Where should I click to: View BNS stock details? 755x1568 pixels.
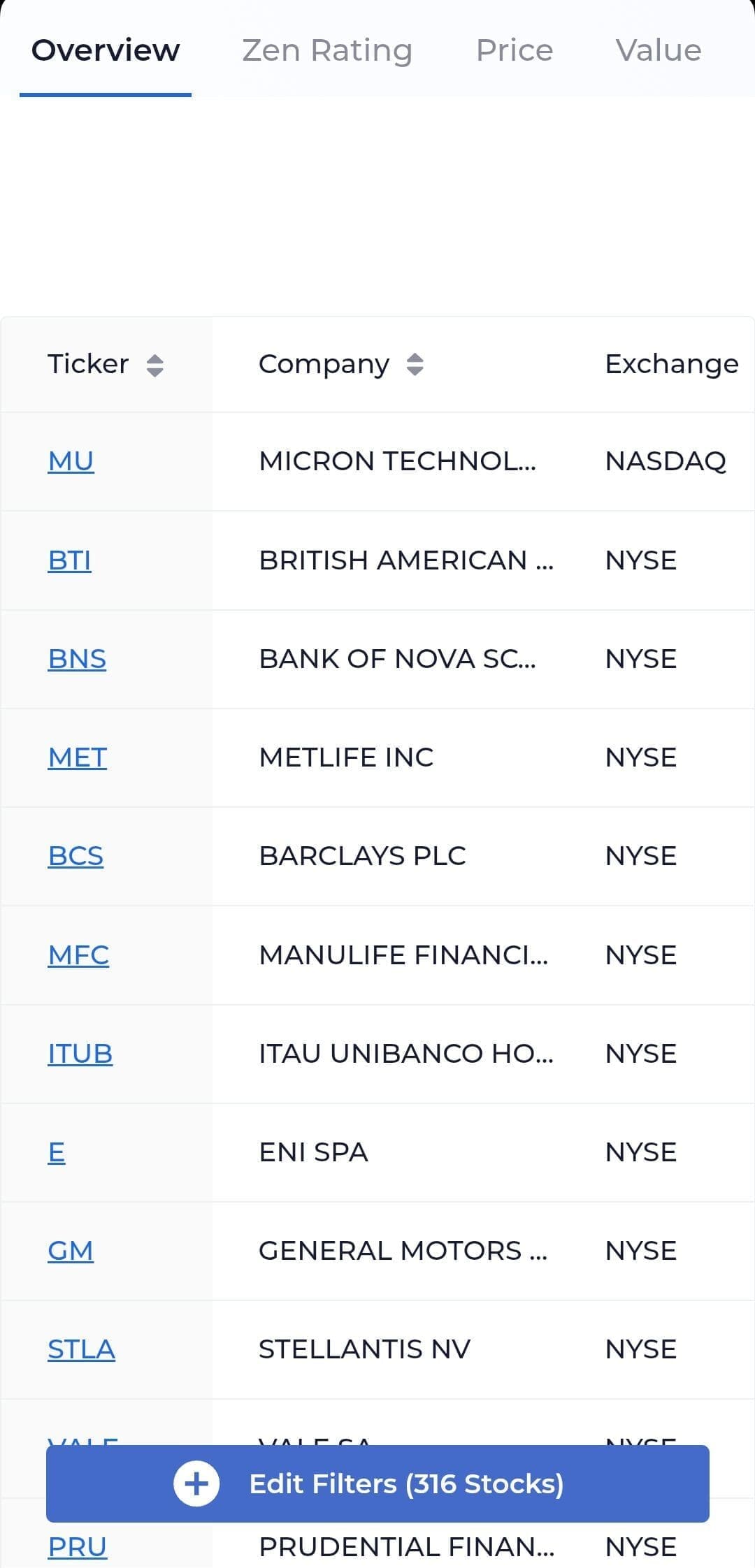point(77,658)
